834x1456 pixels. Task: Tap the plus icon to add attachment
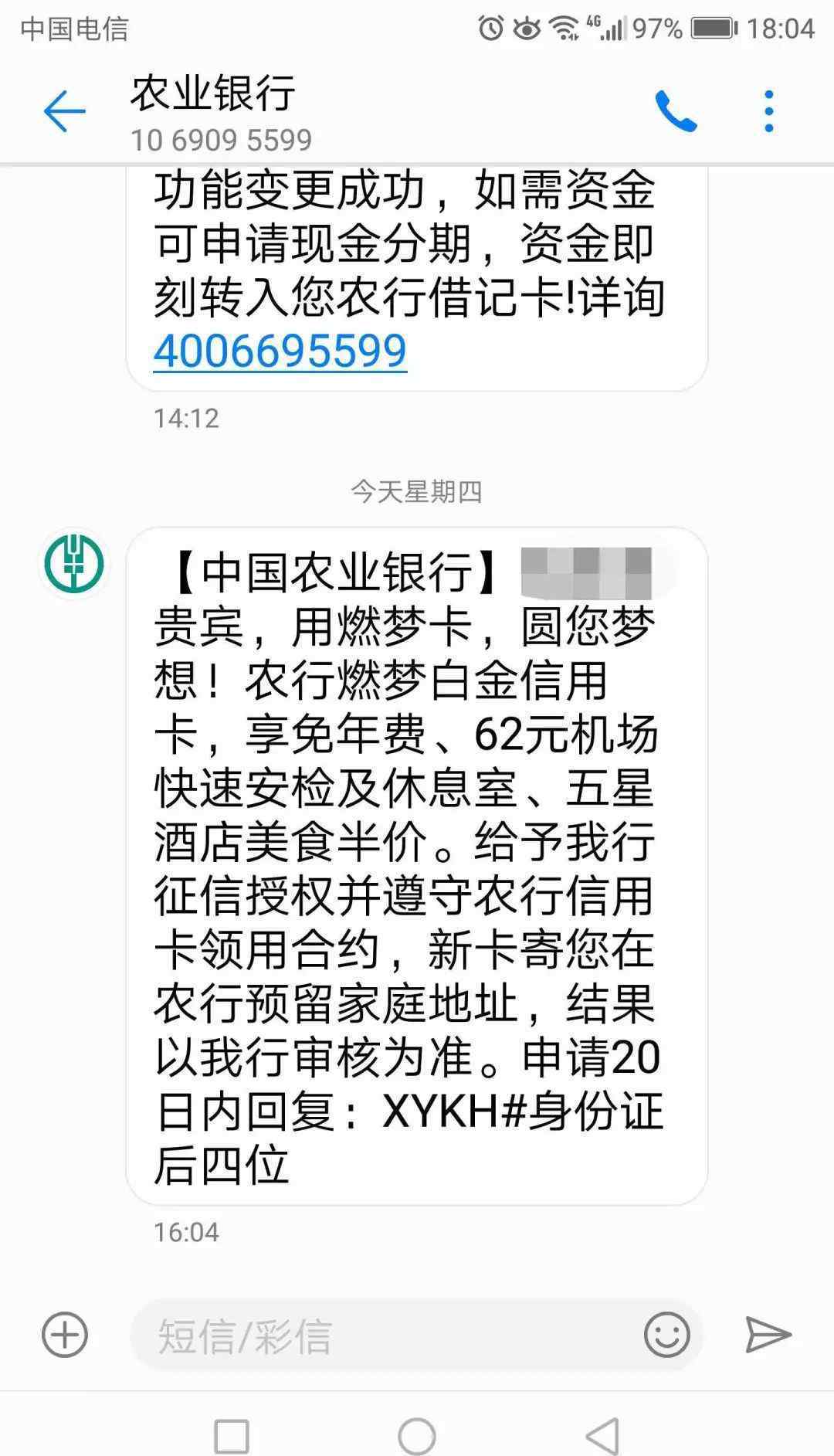(x=65, y=1335)
